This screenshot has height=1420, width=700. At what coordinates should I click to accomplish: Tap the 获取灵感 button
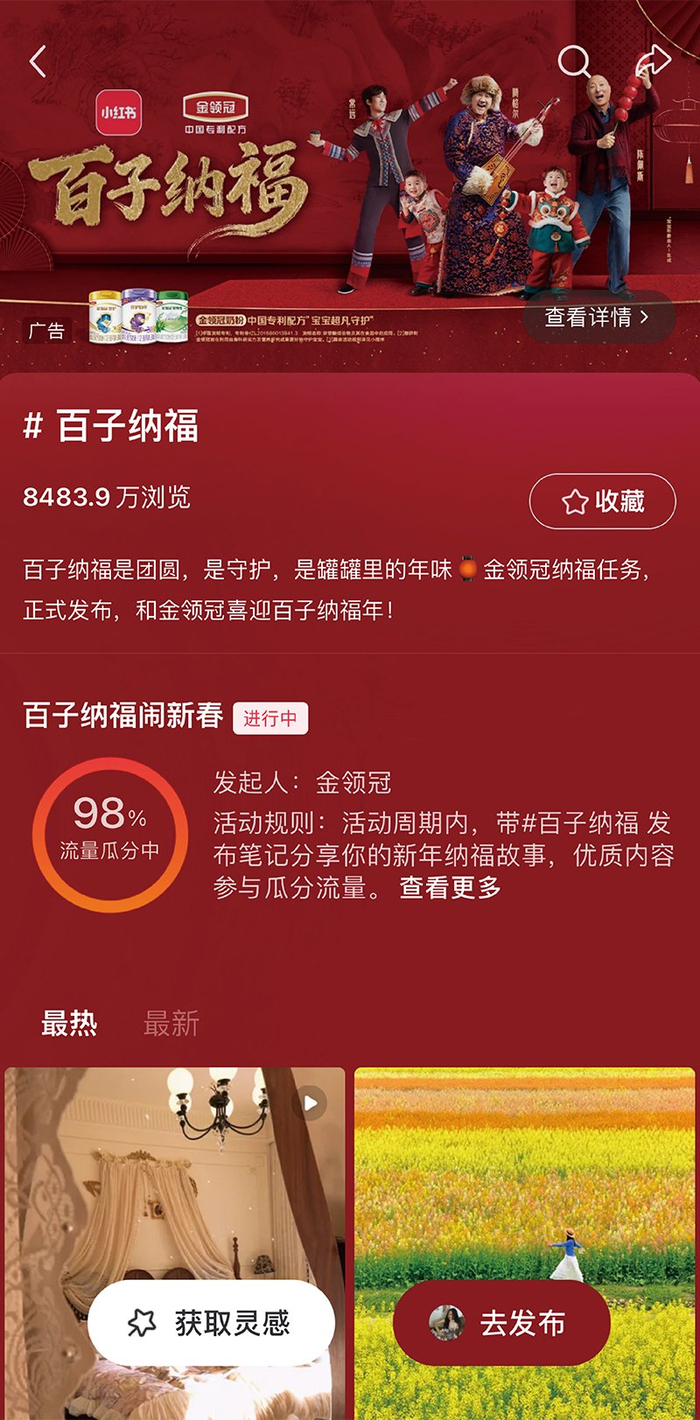pos(211,1323)
